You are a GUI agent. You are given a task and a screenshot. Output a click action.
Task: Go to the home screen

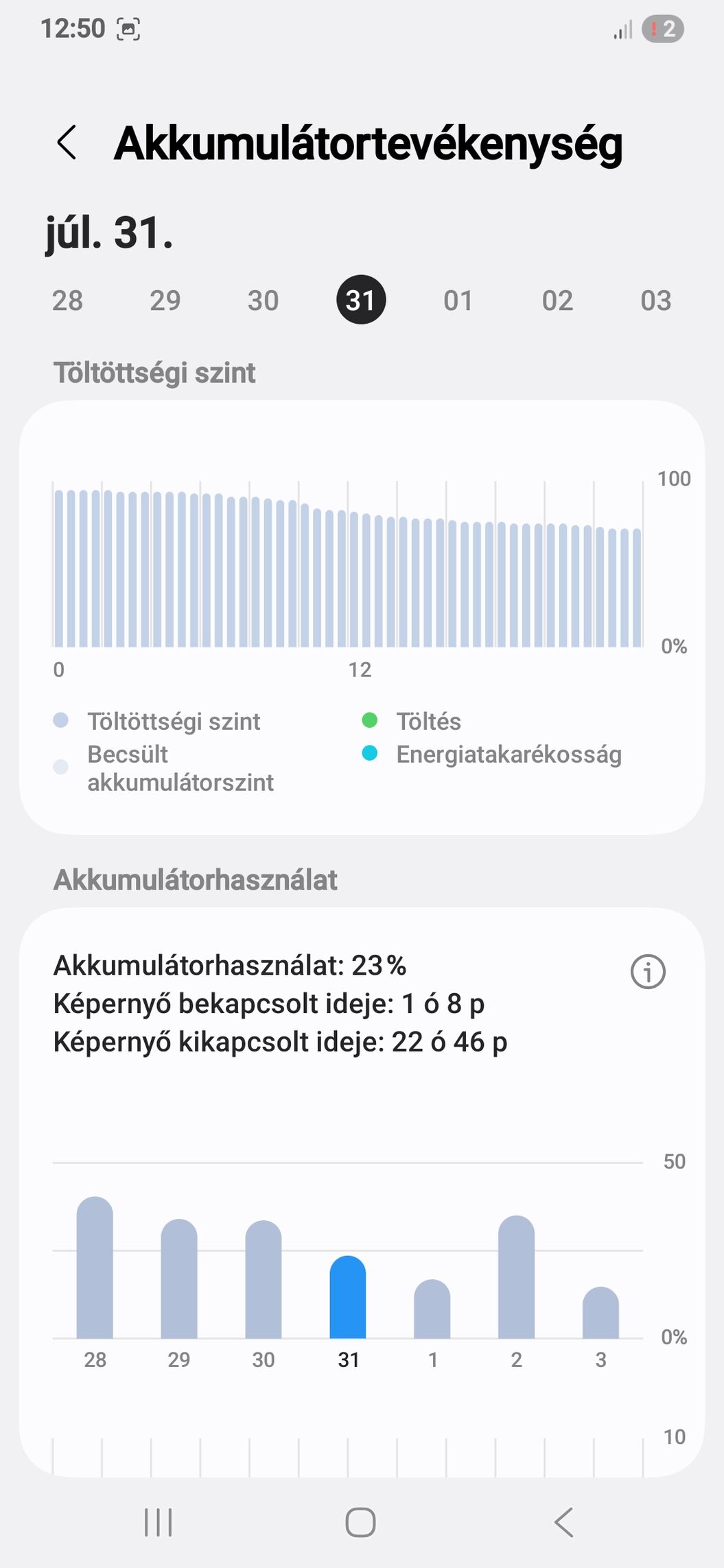point(361,1522)
